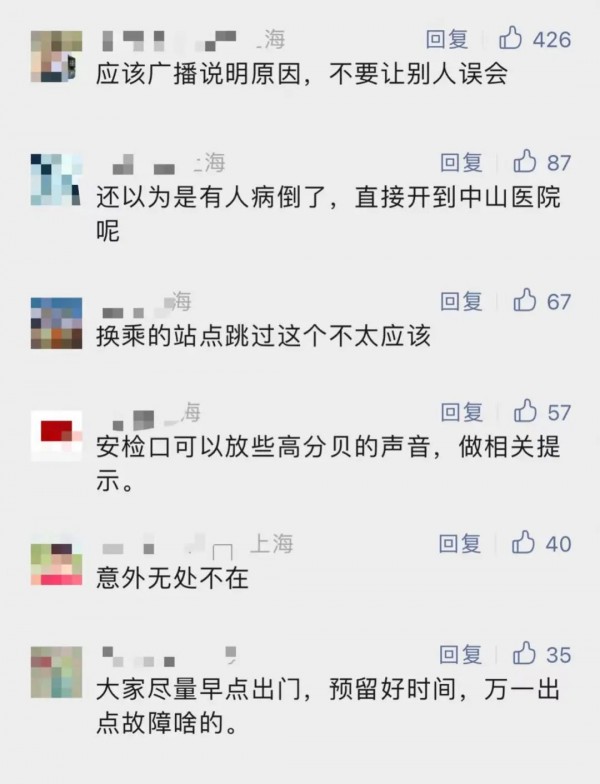Reply to the 安检口 comment
600x784 pixels.
(461, 412)
